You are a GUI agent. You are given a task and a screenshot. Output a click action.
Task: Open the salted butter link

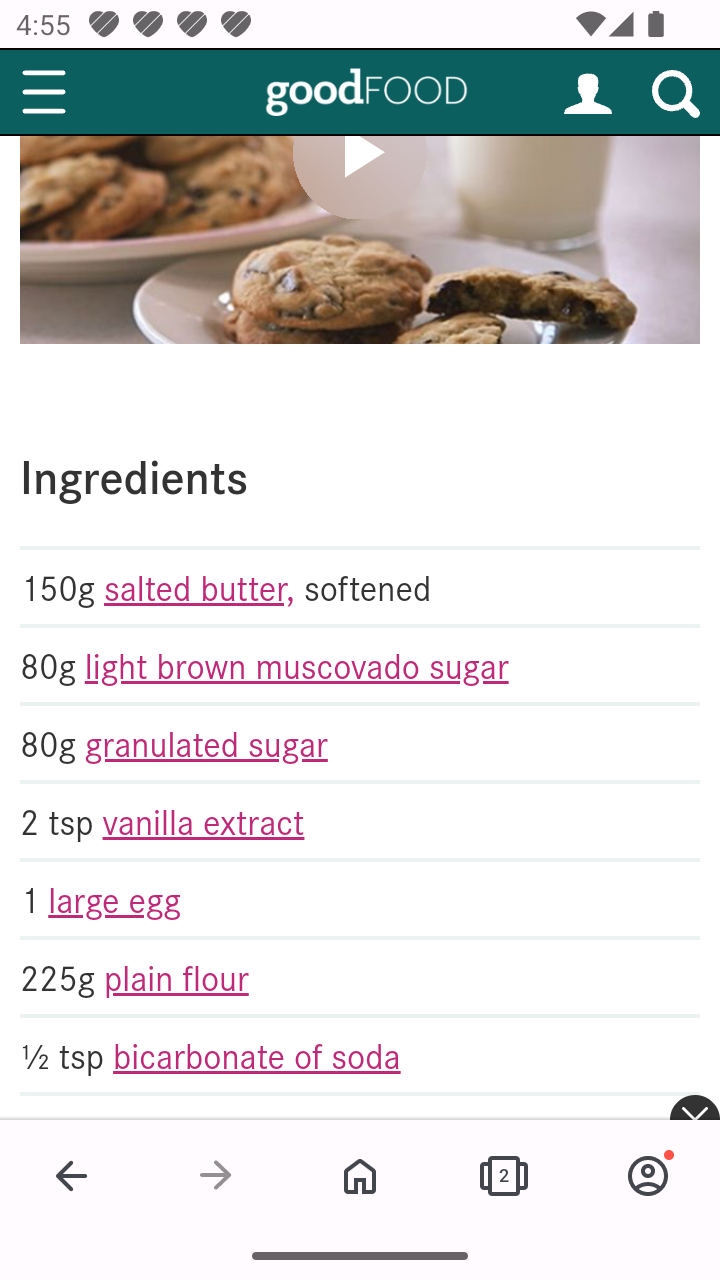point(199,590)
